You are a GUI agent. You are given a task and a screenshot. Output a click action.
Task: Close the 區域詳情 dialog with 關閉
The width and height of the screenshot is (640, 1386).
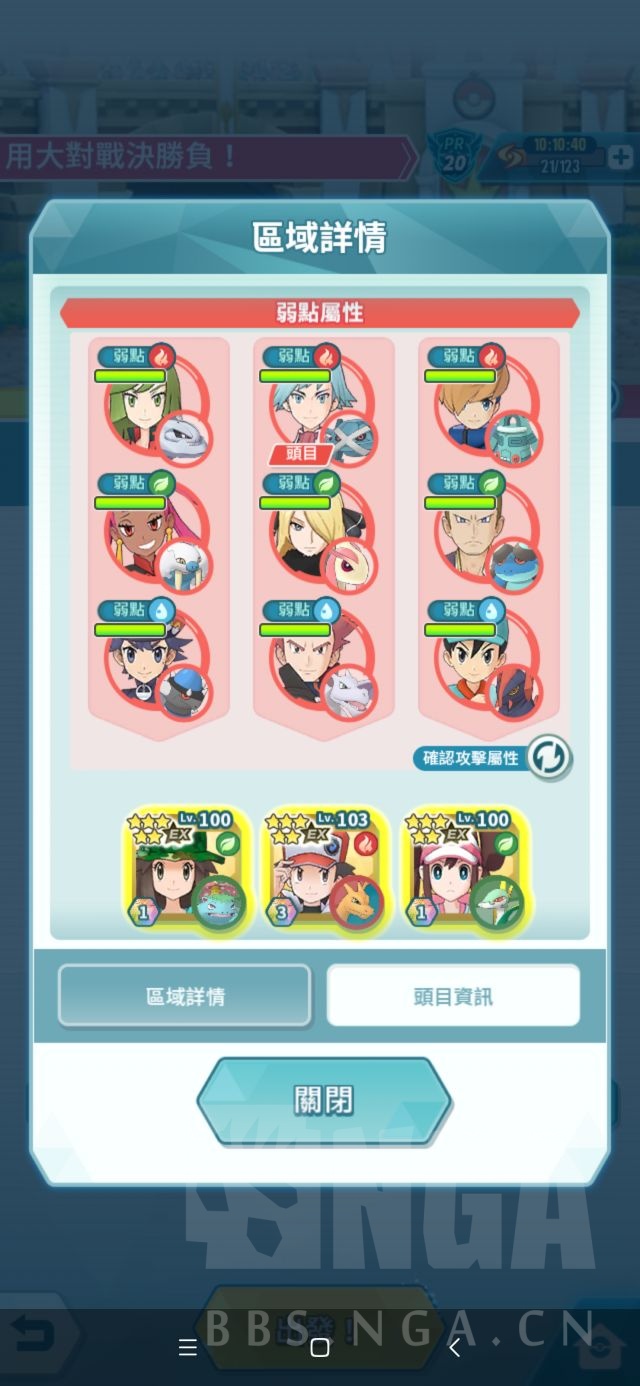tap(323, 1101)
